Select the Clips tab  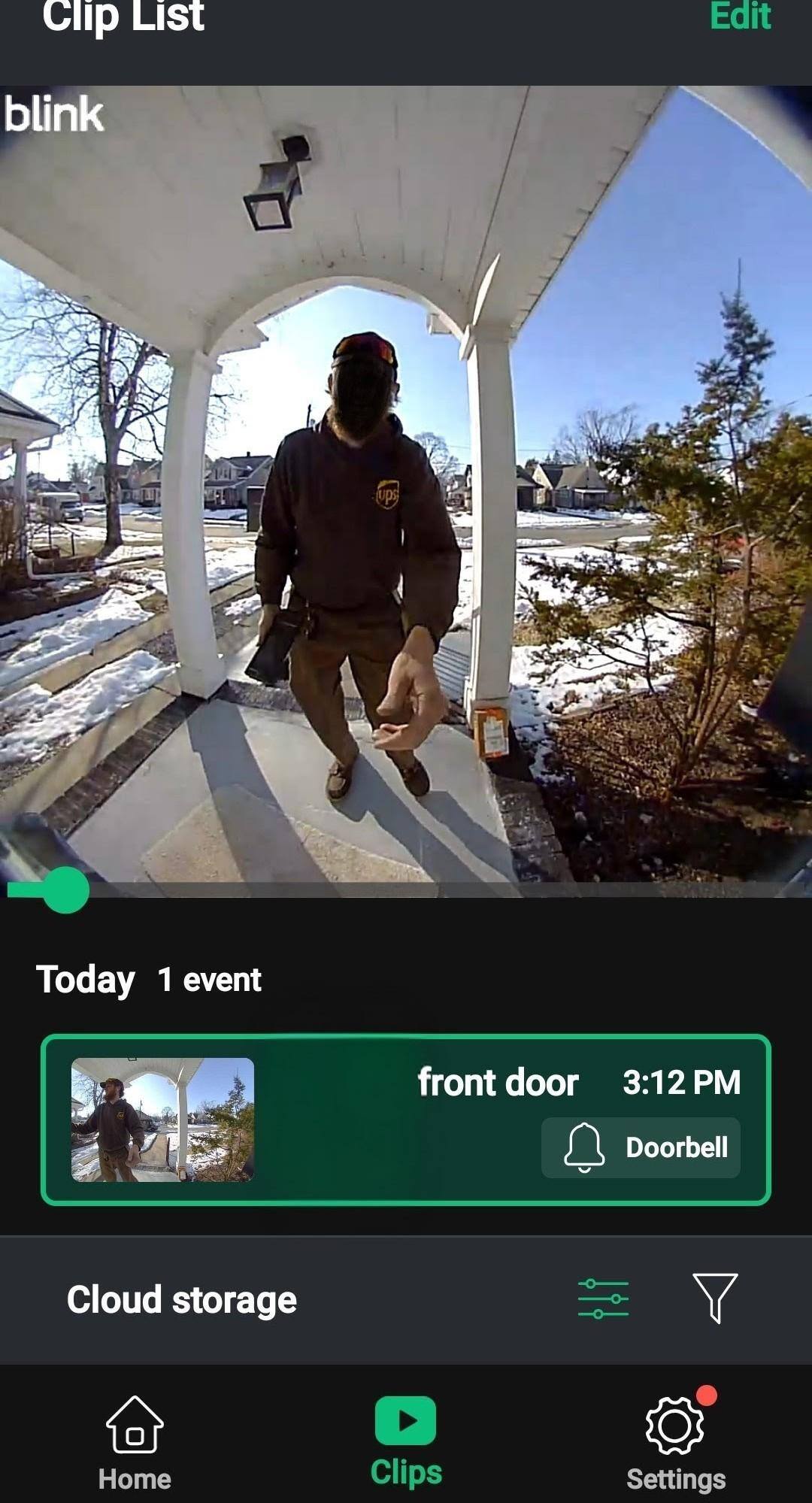(406, 1441)
